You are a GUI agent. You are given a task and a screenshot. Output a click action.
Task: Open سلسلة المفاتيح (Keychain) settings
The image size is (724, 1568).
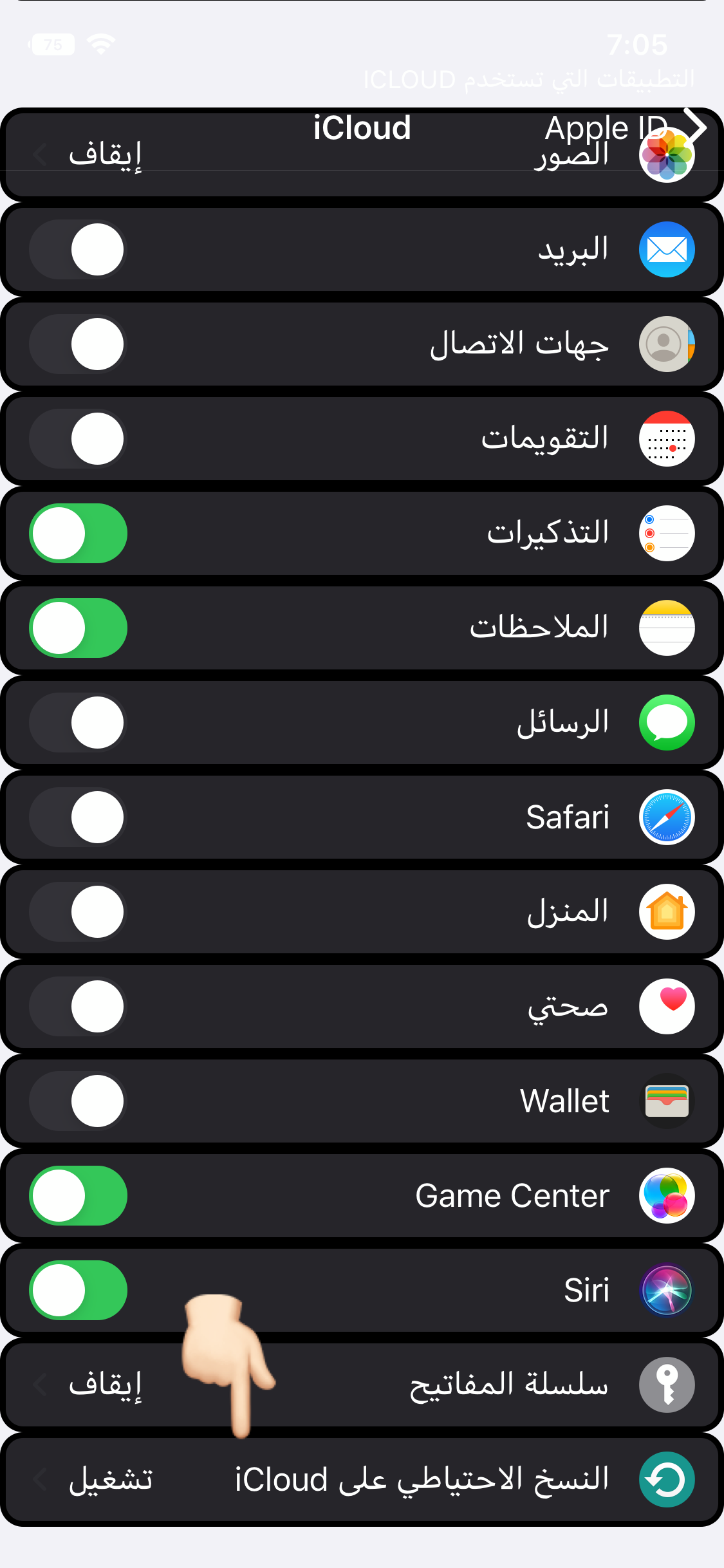pyautogui.click(x=362, y=1385)
